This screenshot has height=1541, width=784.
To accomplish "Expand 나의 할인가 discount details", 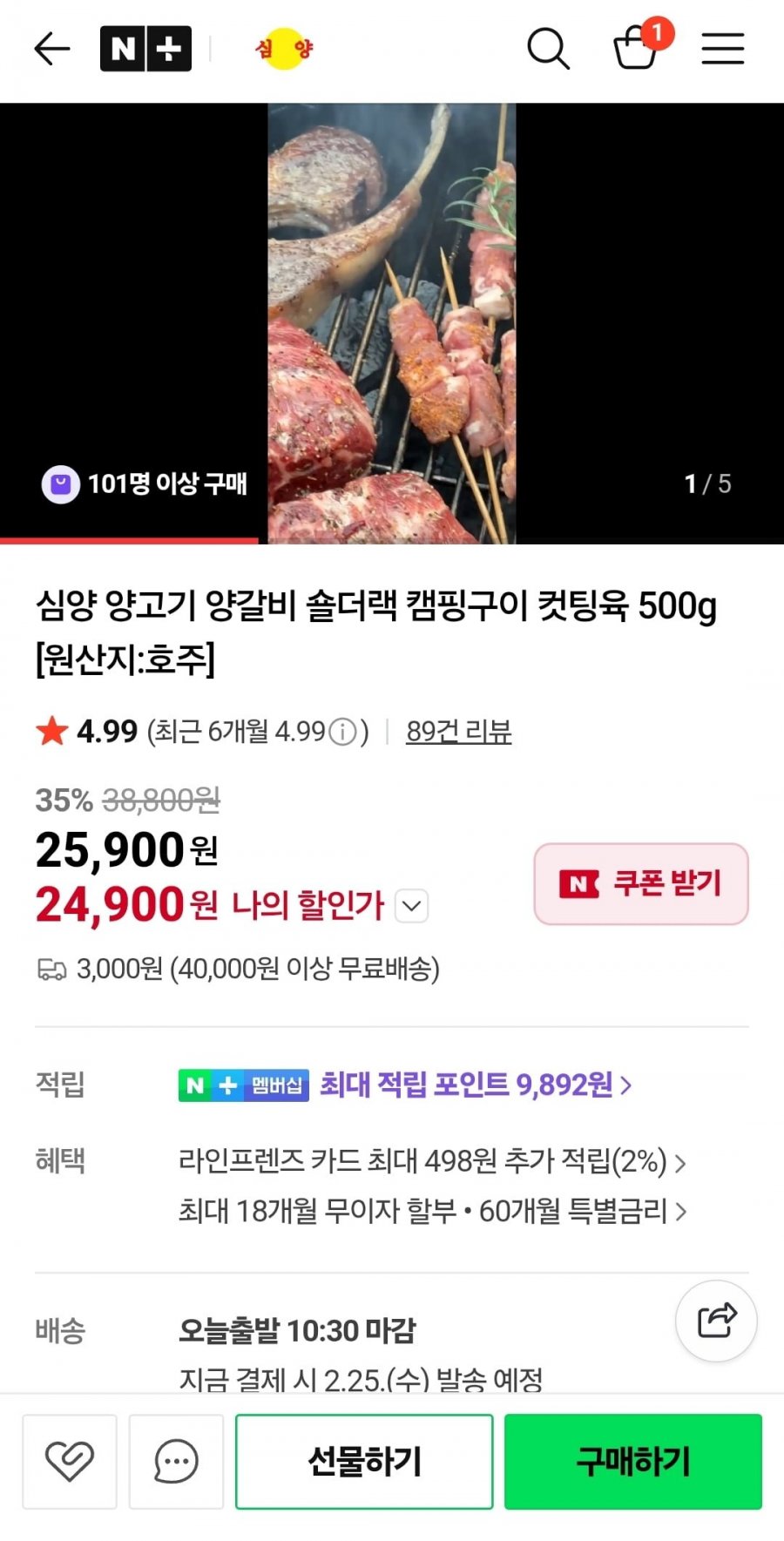I will click(411, 906).
